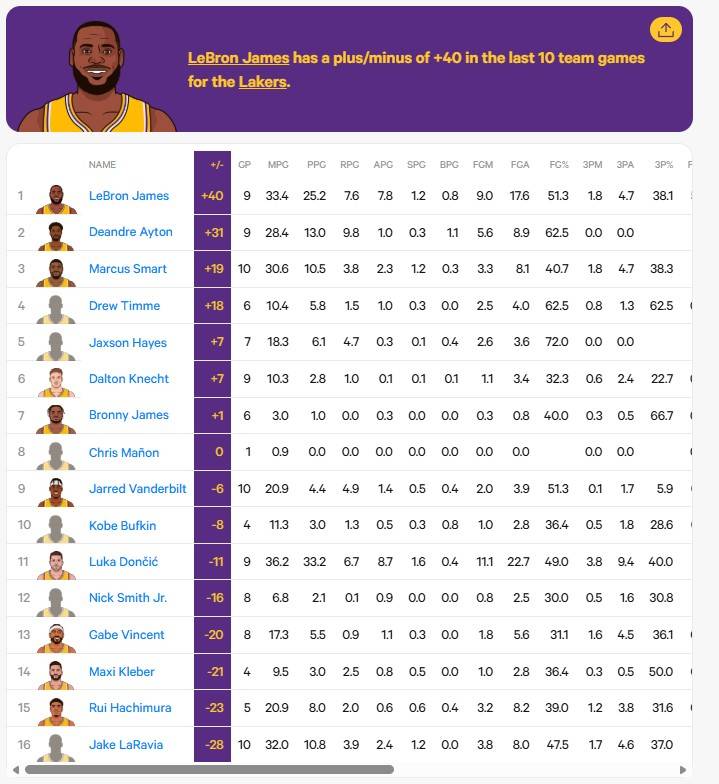Open Marcus Smart's player page
Image resolution: width=719 pixels, height=784 pixels.
point(128,269)
